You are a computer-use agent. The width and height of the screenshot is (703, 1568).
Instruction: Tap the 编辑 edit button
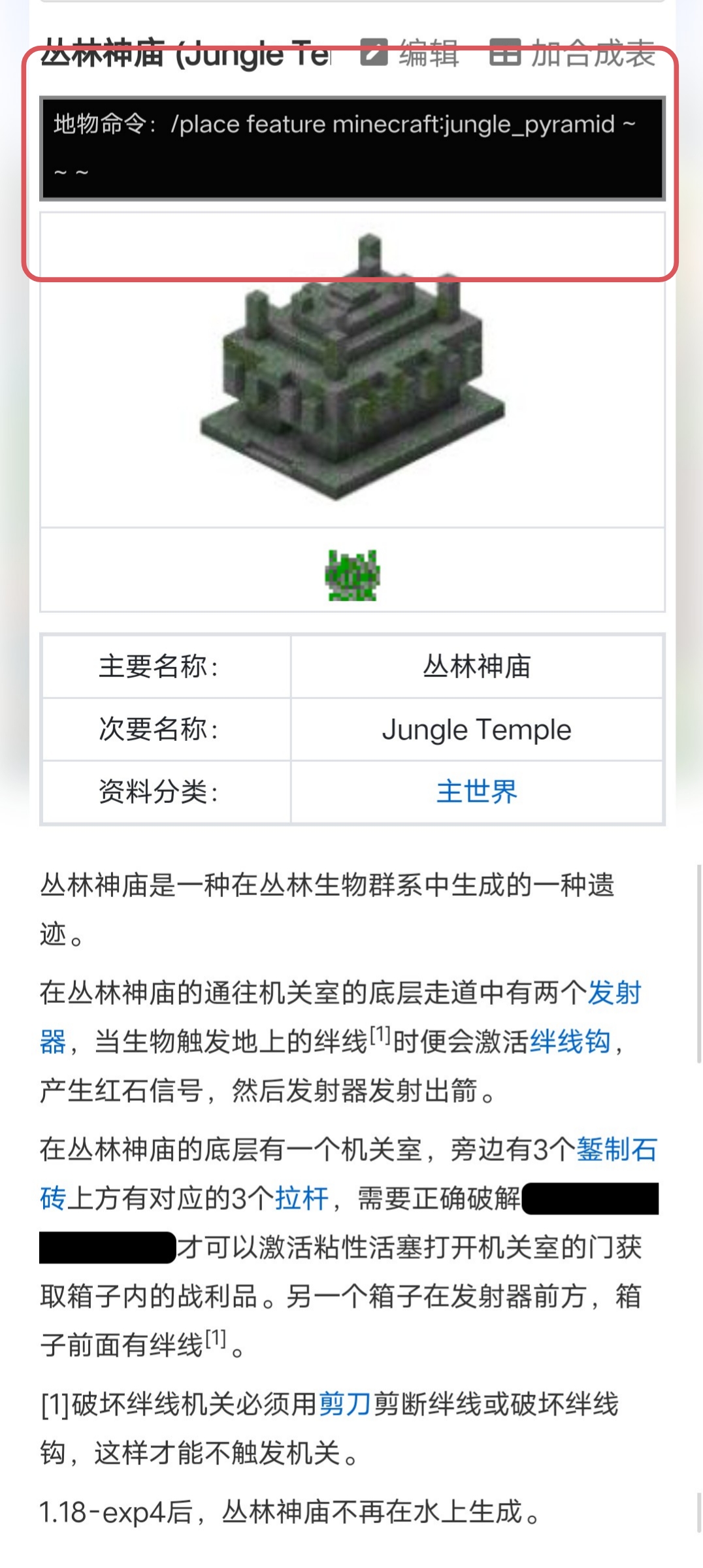410,54
